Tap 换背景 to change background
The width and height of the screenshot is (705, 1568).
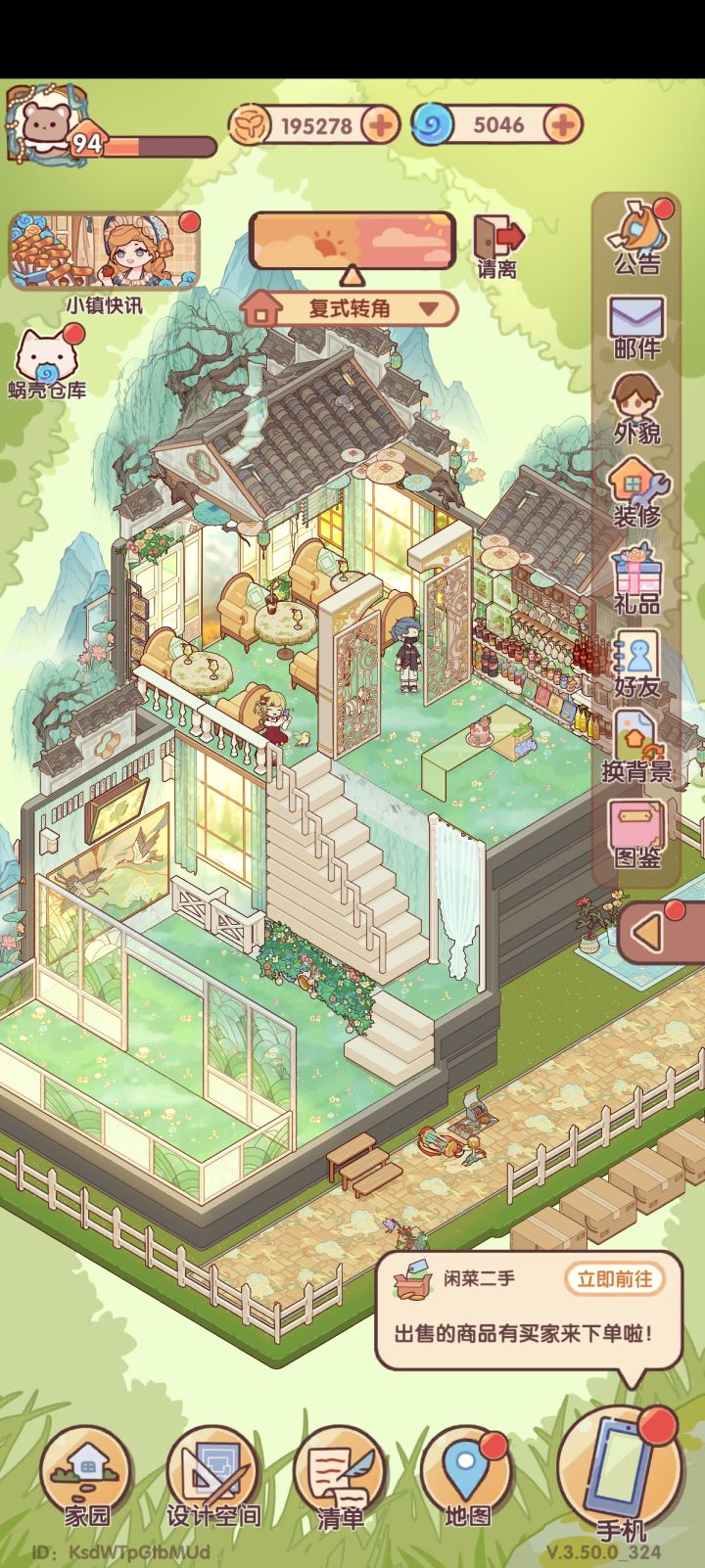[637, 748]
